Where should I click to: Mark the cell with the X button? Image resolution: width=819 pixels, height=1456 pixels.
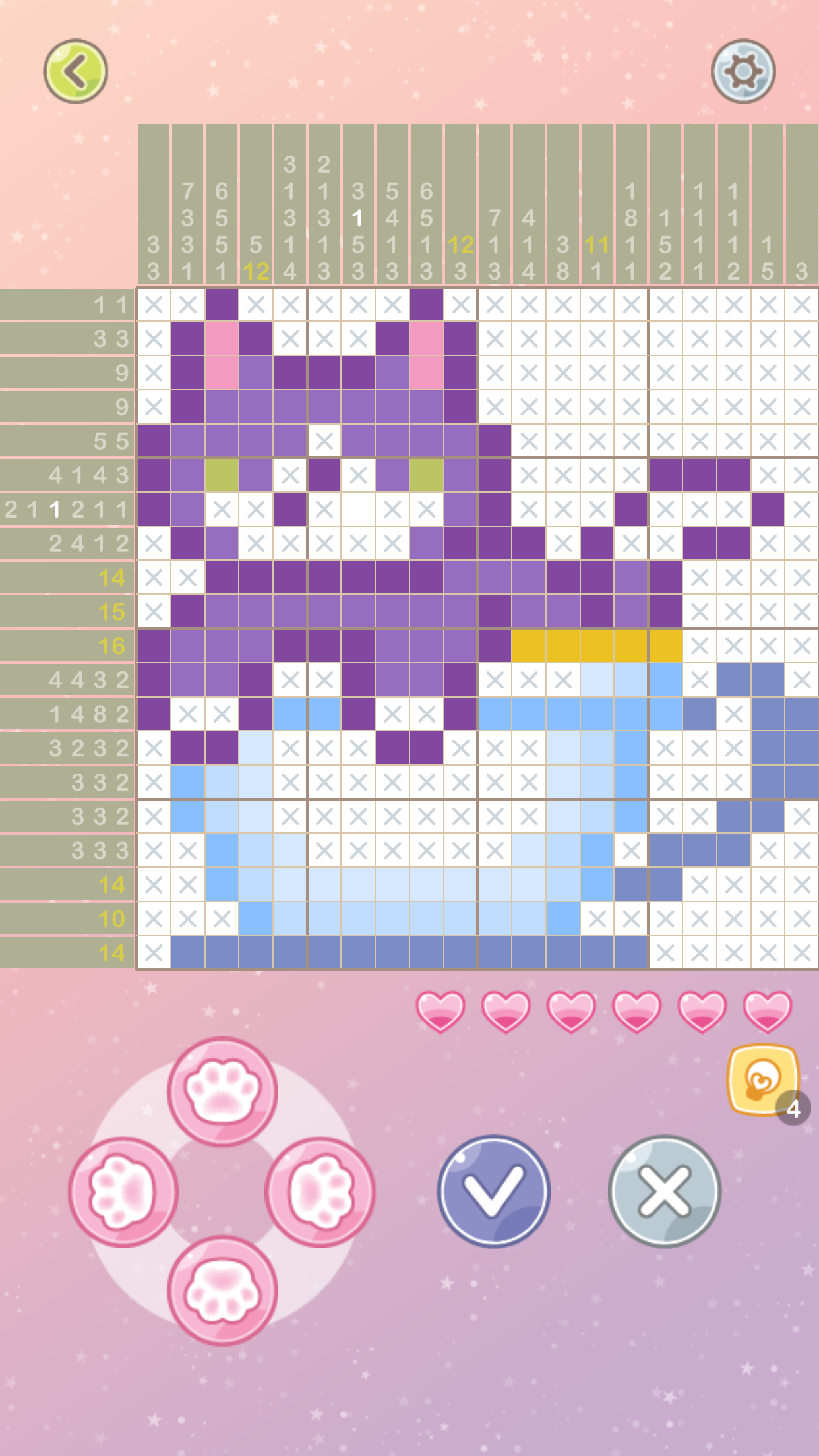pos(665,1191)
